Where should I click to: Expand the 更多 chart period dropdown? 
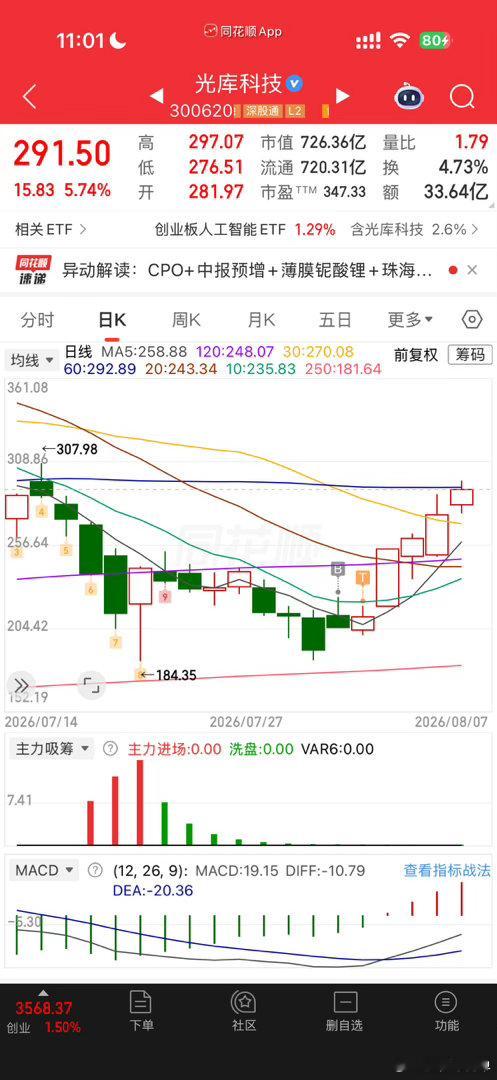click(x=410, y=320)
